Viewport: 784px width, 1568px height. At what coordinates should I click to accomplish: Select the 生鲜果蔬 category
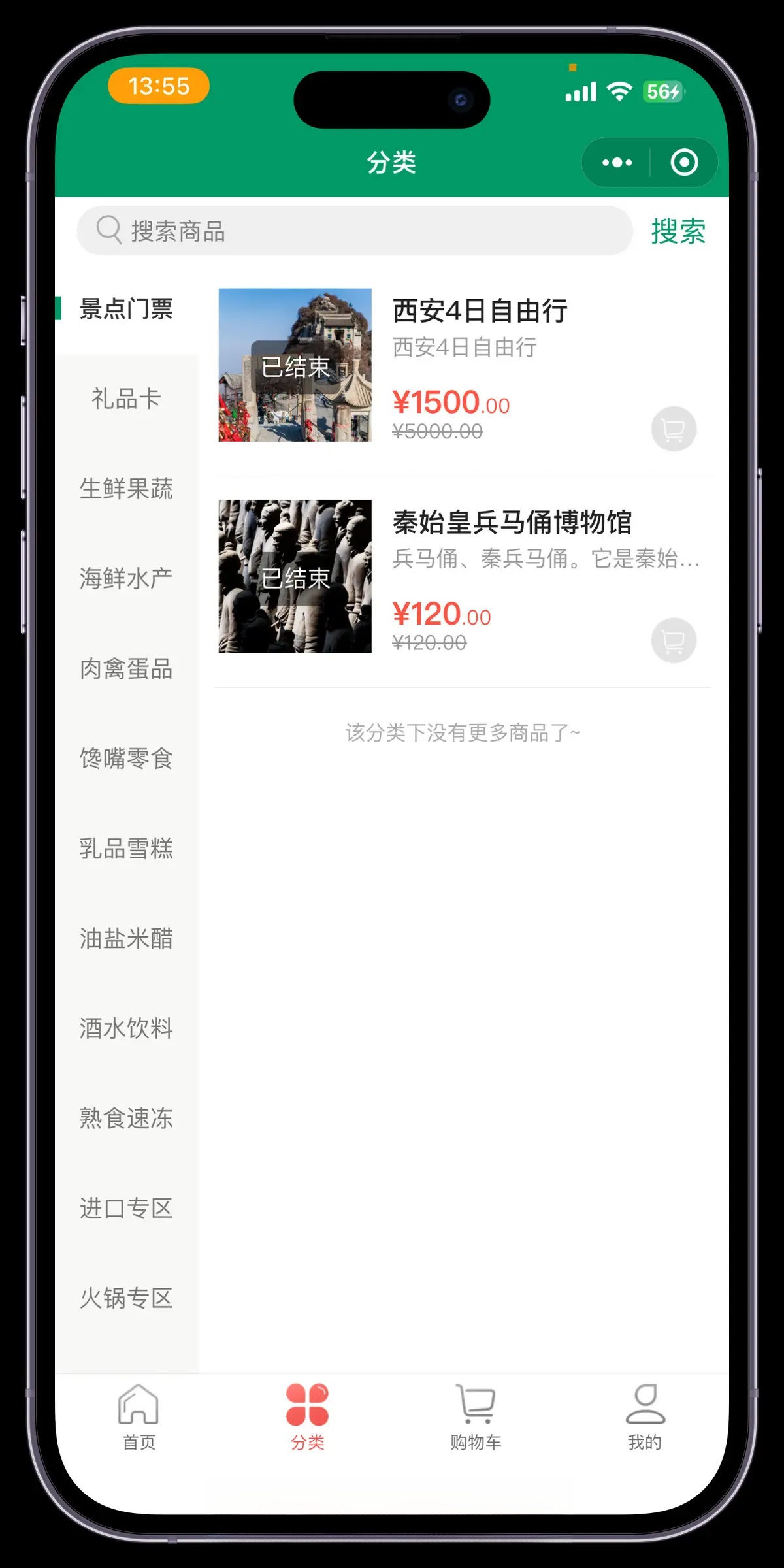tap(126, 489)
